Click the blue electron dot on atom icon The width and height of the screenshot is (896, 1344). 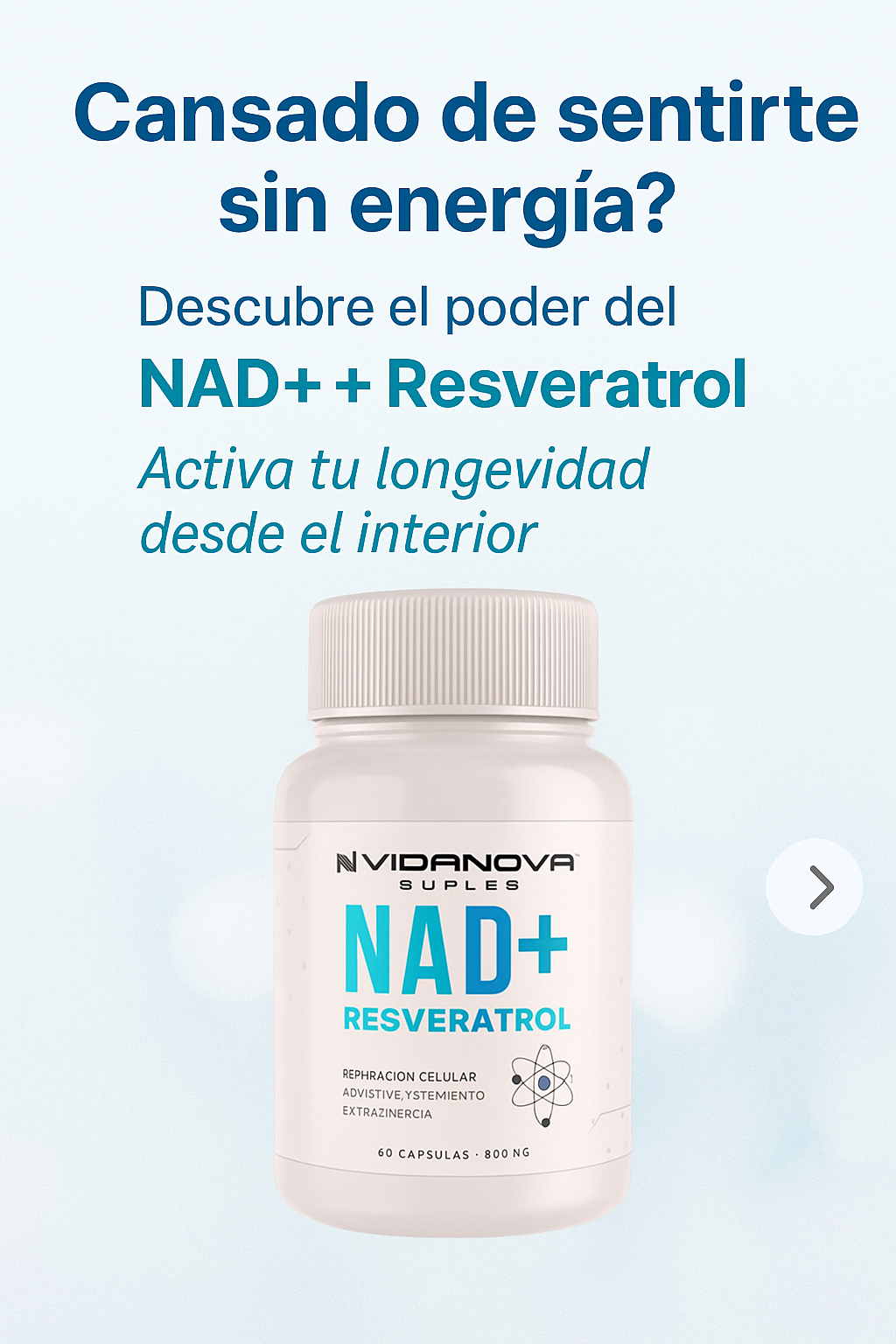546,1085
